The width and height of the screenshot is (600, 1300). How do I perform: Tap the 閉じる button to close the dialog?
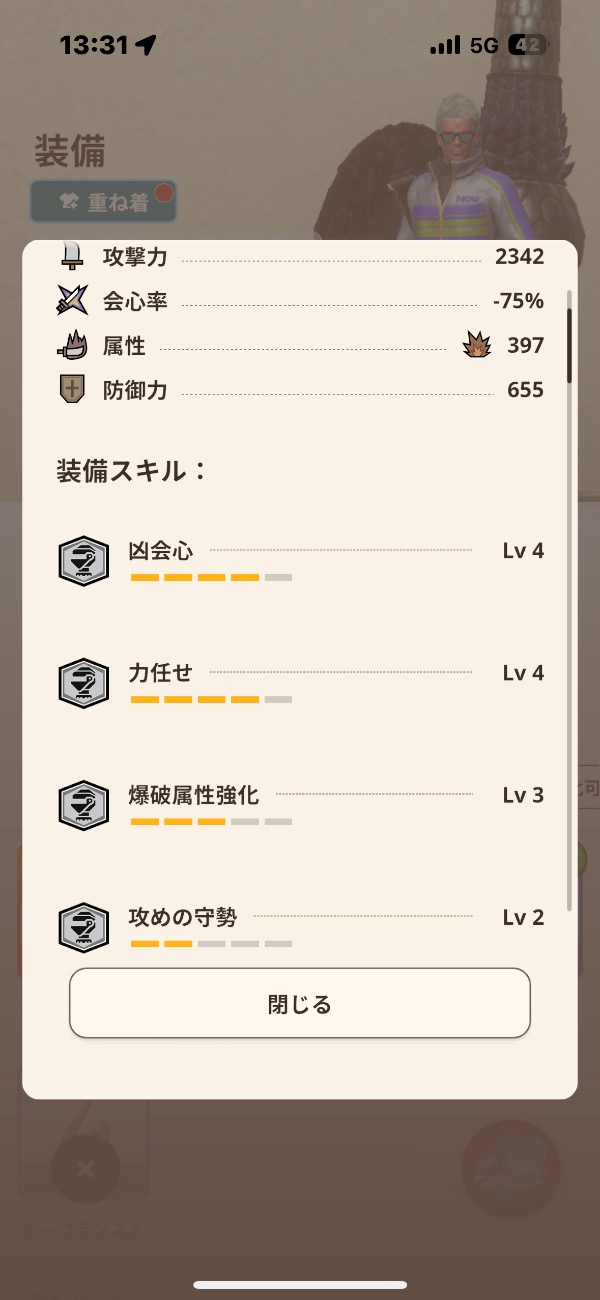tap(299, 1003)
